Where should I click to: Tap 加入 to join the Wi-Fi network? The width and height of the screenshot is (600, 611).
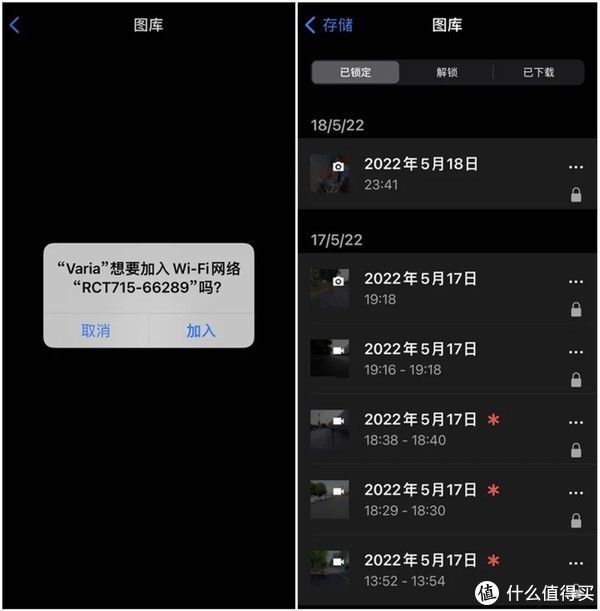[x=201, y=330]
